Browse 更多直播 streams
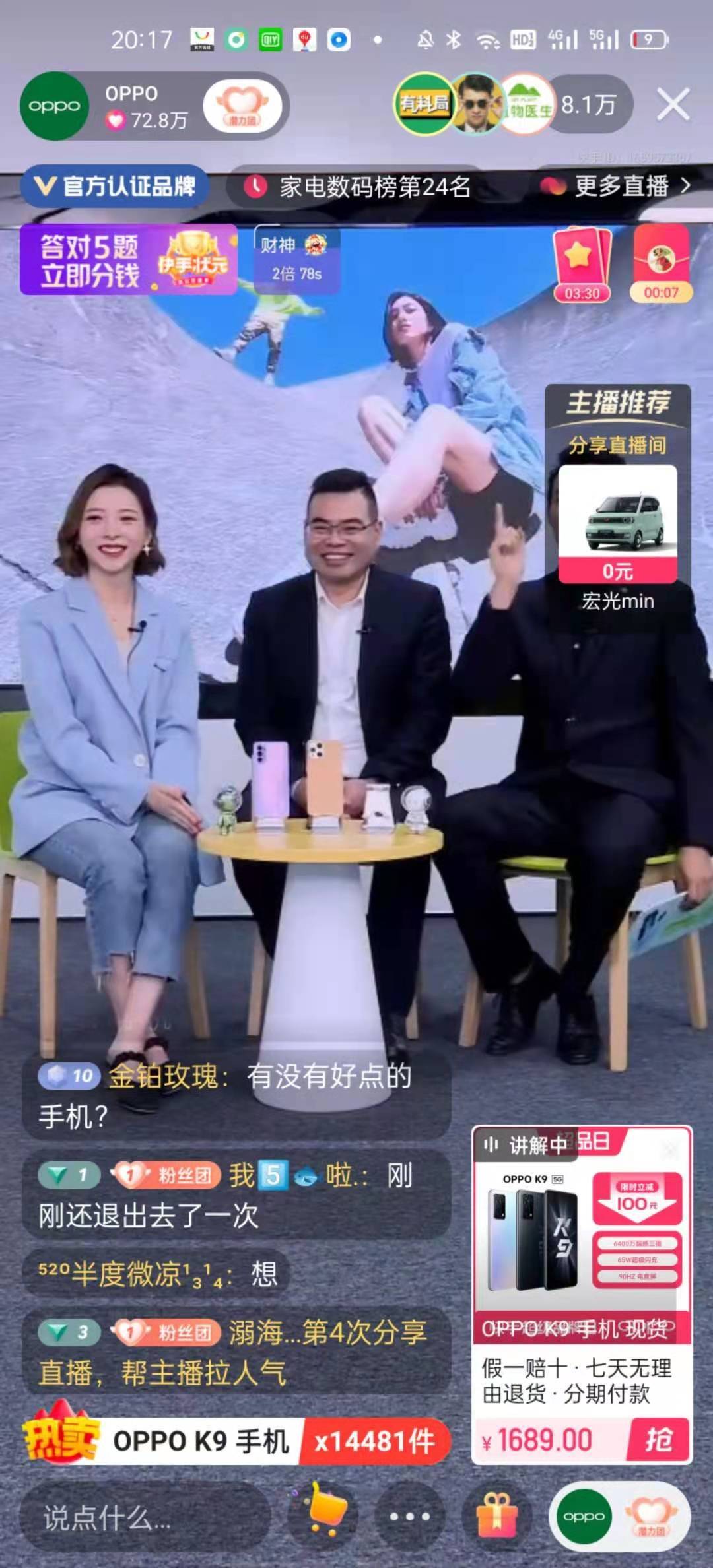The height and width of the screenshot is (1568, 713). point(615,186)
